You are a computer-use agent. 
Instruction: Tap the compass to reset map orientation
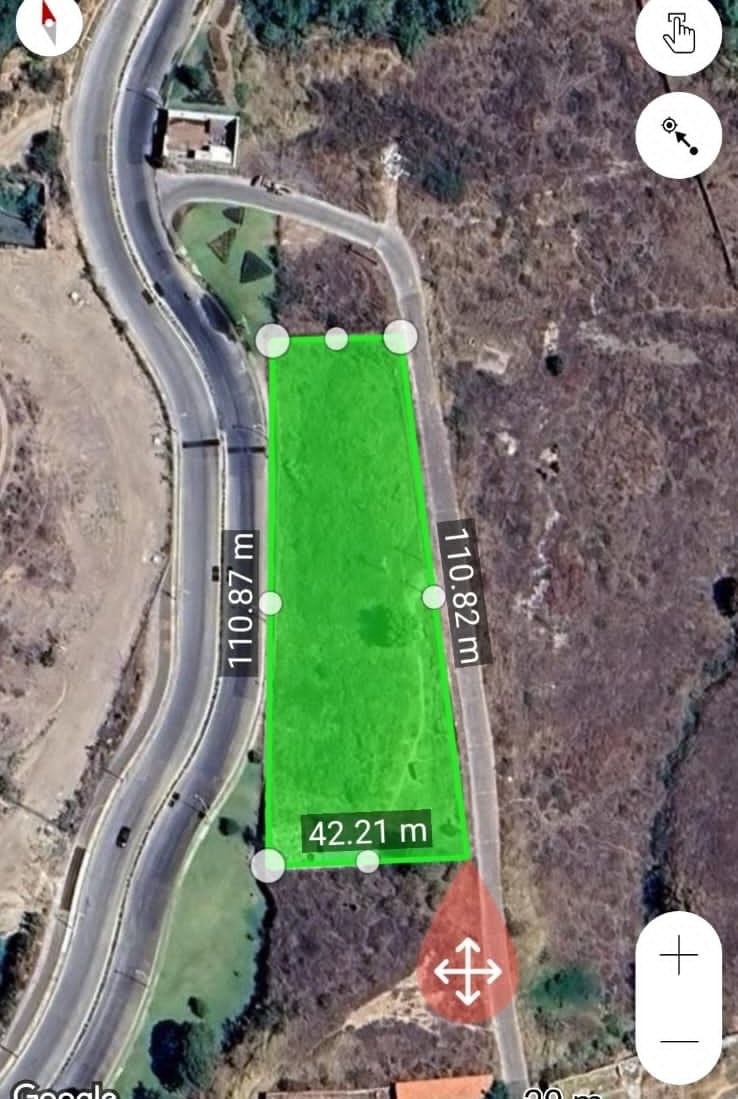pyautogui.click(x=47, y=23)
